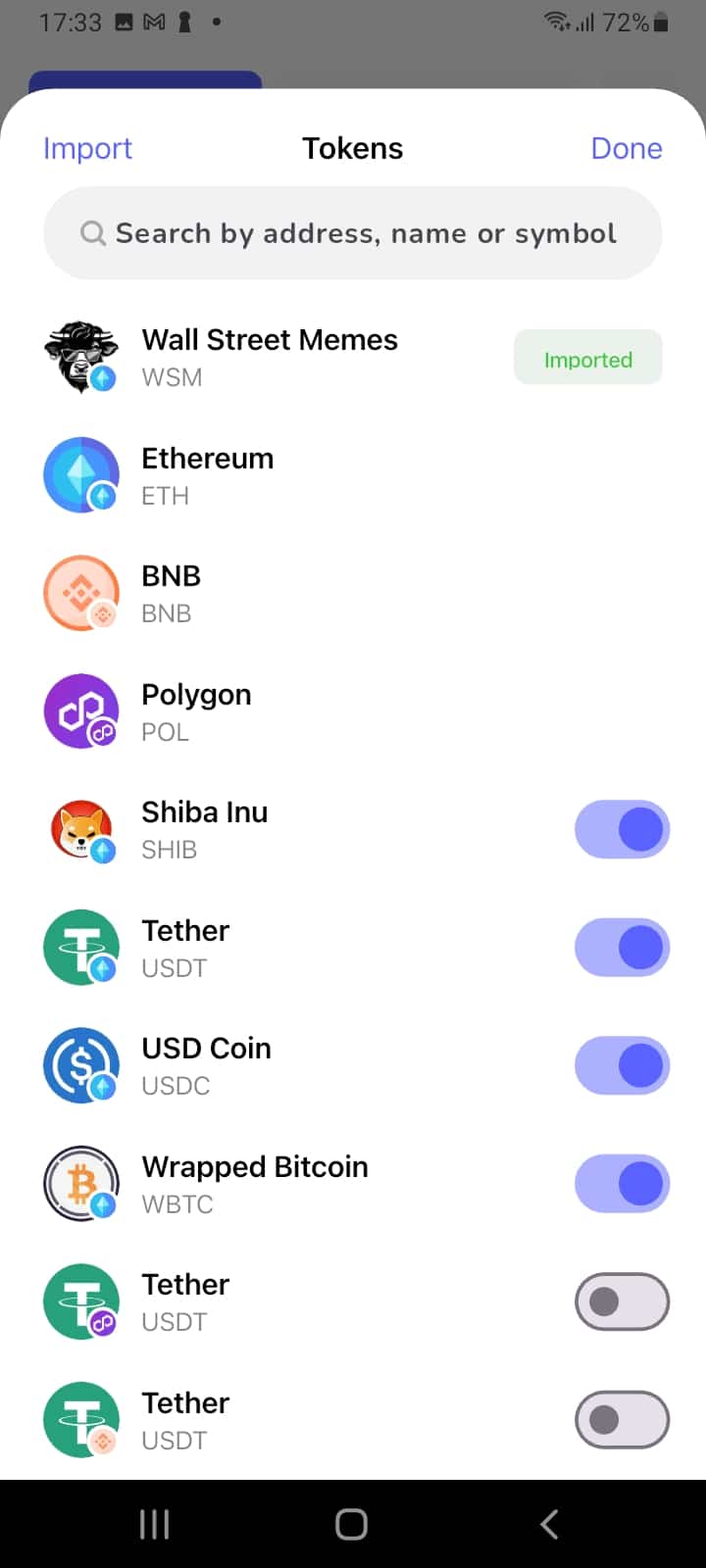706x1568 pixels.
Task: Enable the bottom Tether token toggle
Action: tap(623, 1419)
